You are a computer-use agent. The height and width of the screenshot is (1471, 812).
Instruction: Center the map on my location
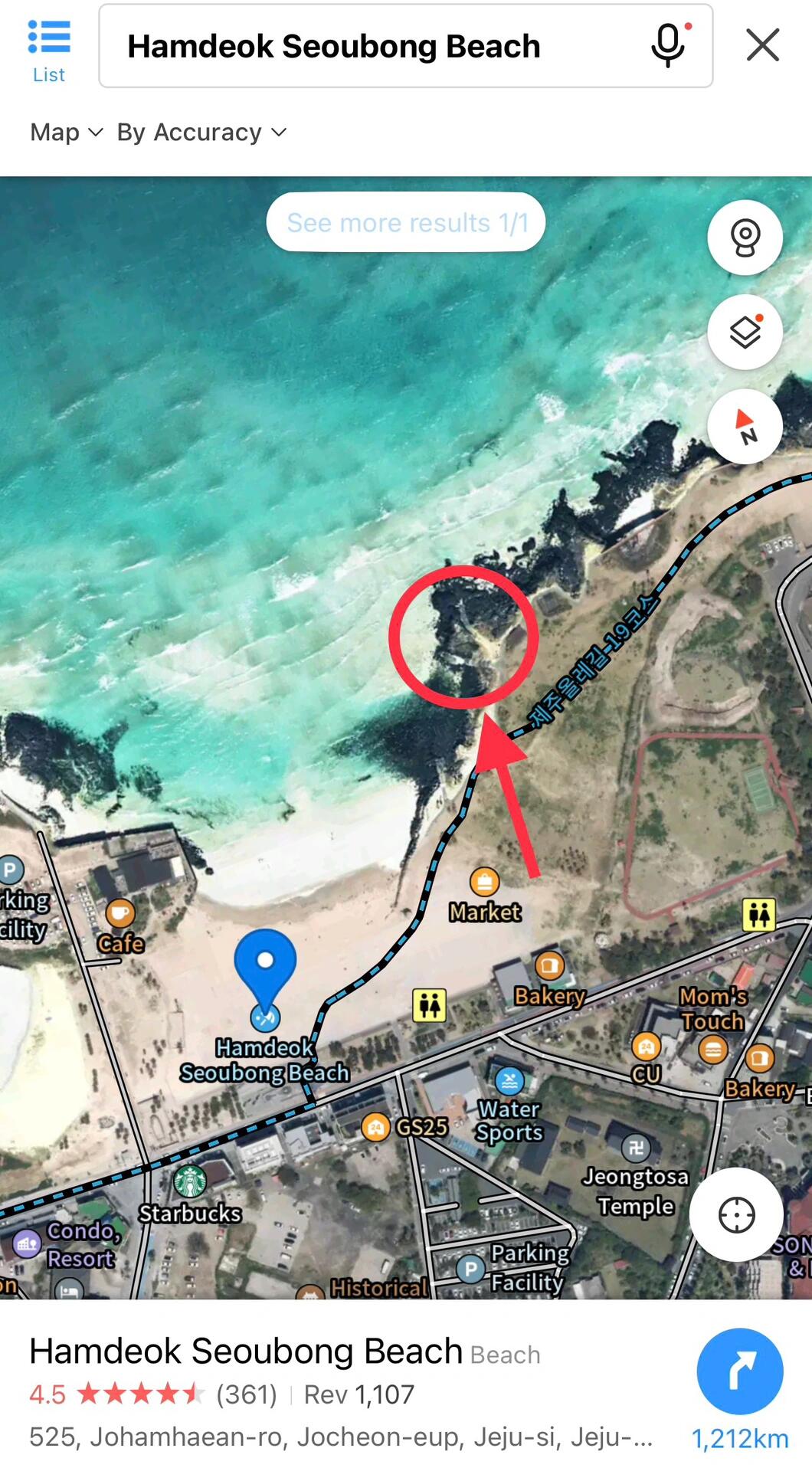[x=736, y=1214]
